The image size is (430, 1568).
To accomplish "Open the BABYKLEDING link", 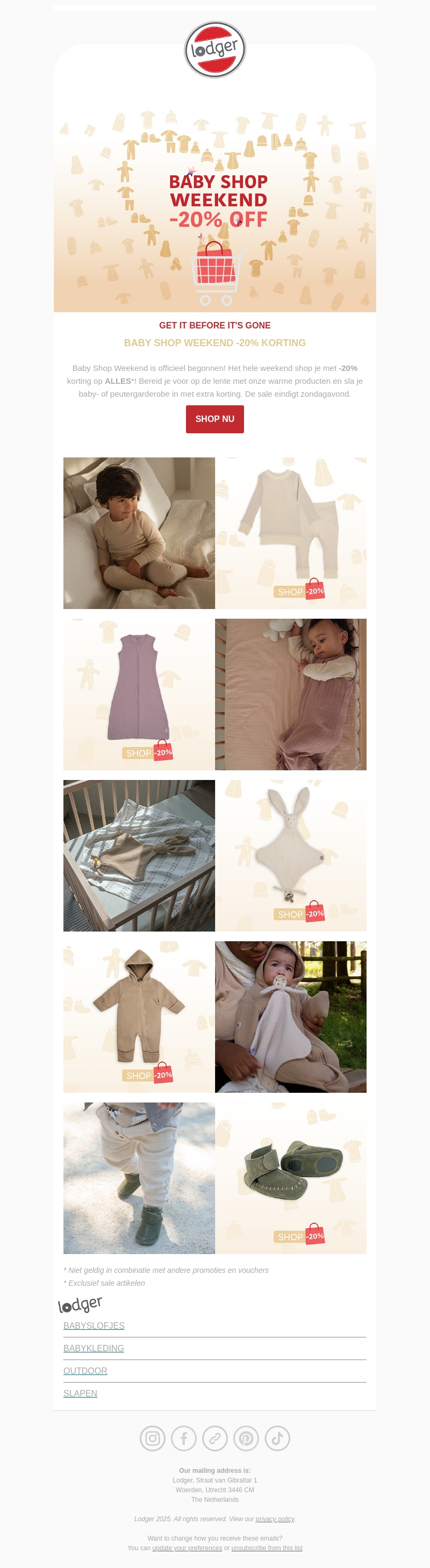I will point(94,1348).
